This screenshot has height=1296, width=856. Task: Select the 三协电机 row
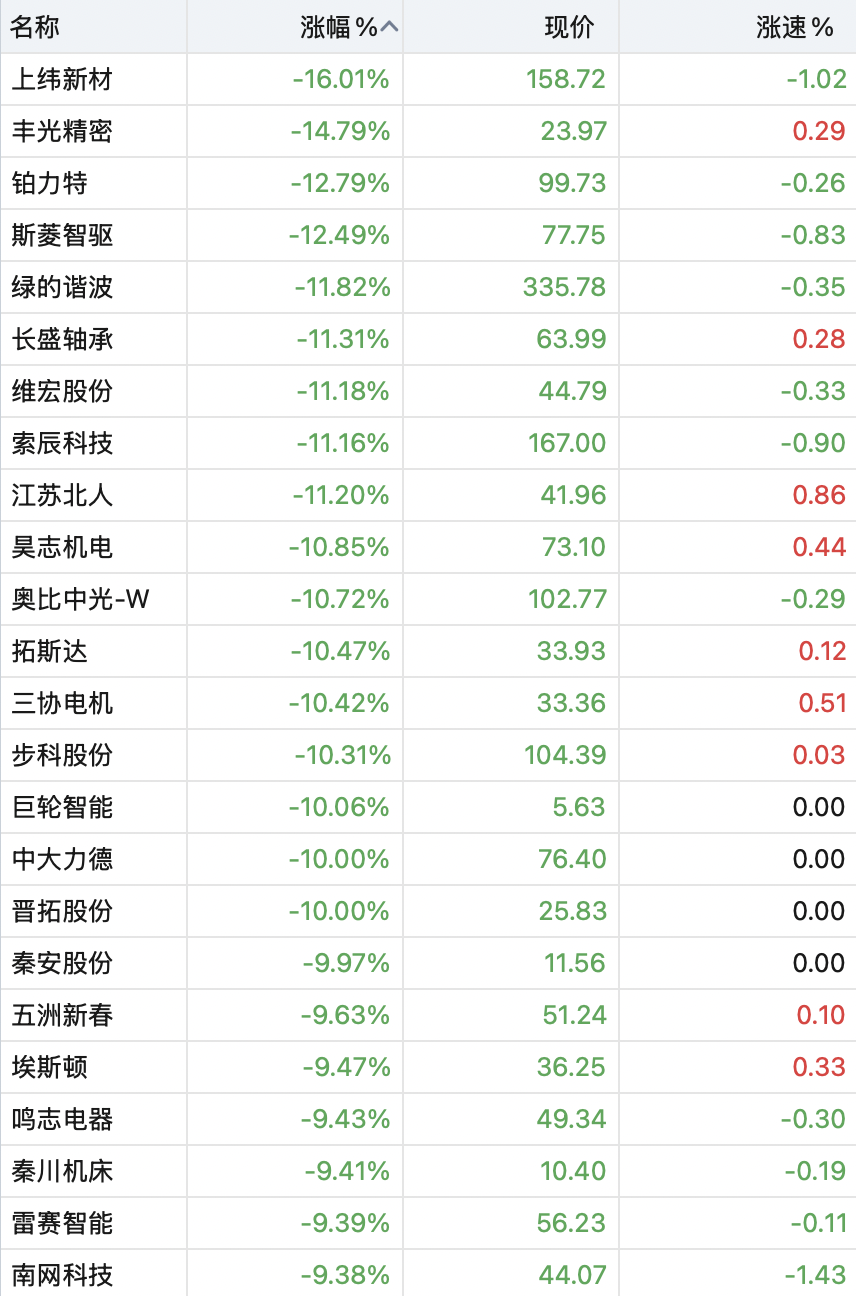click(428, 703)
